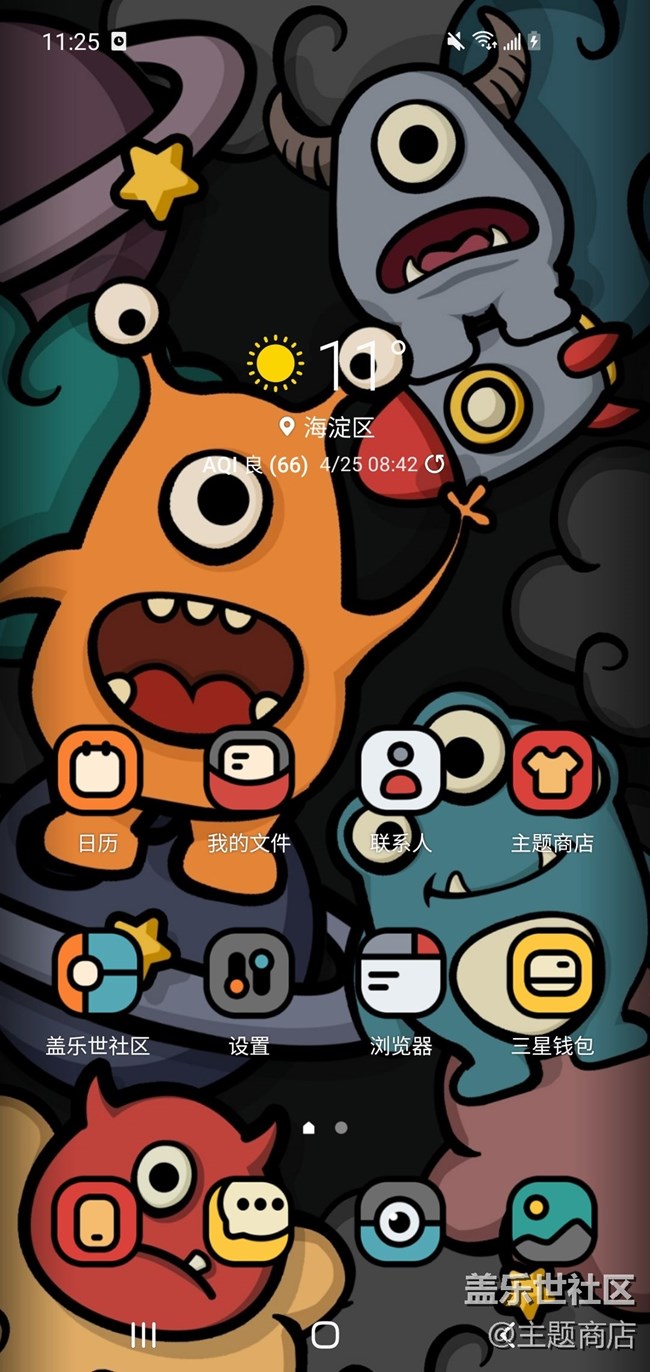Screen dimensions: 650x1372
Task: Tap the recent apps navigation button
Action: coord(144,1334)
